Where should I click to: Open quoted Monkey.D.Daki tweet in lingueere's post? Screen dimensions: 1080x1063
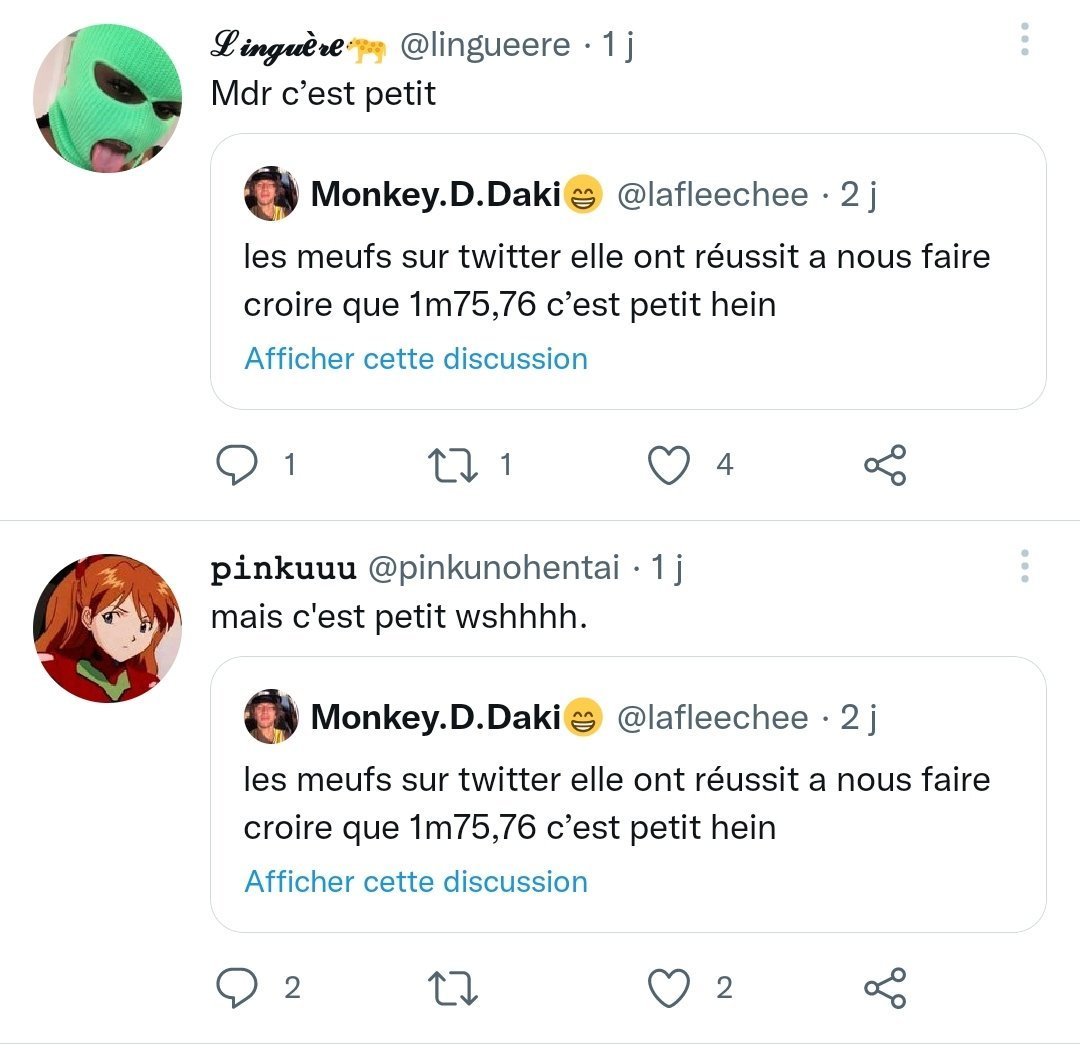coord(616,280)
